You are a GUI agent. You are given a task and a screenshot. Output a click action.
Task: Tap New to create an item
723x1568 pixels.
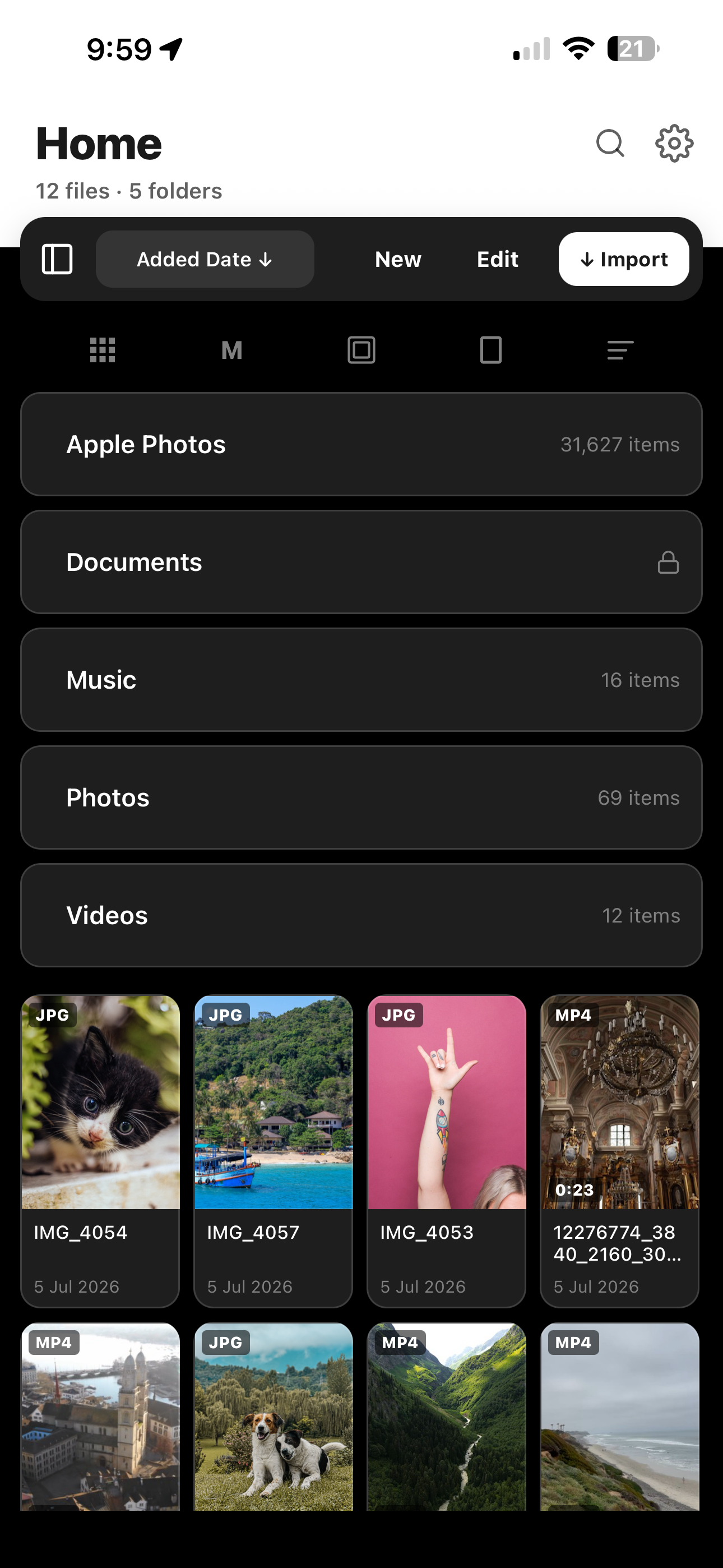point(398,259)
